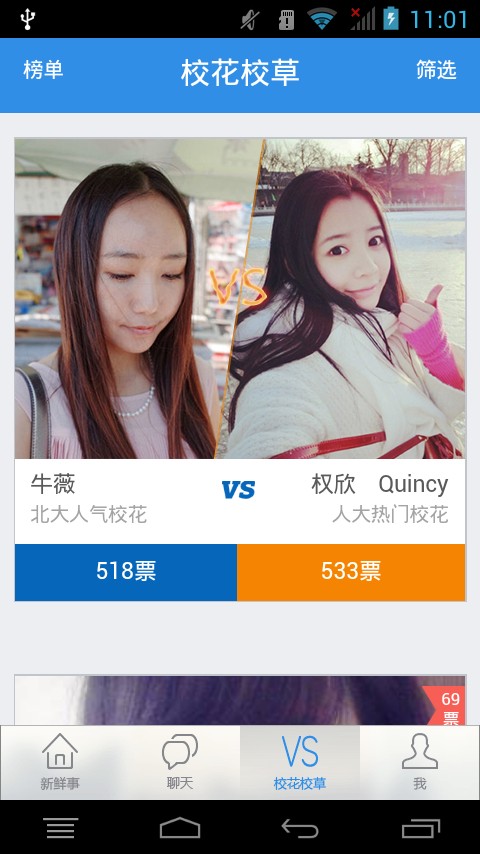Open the partially visible 69票 card
This screenshot has width=480, height=854.
(x=240, y=700)
